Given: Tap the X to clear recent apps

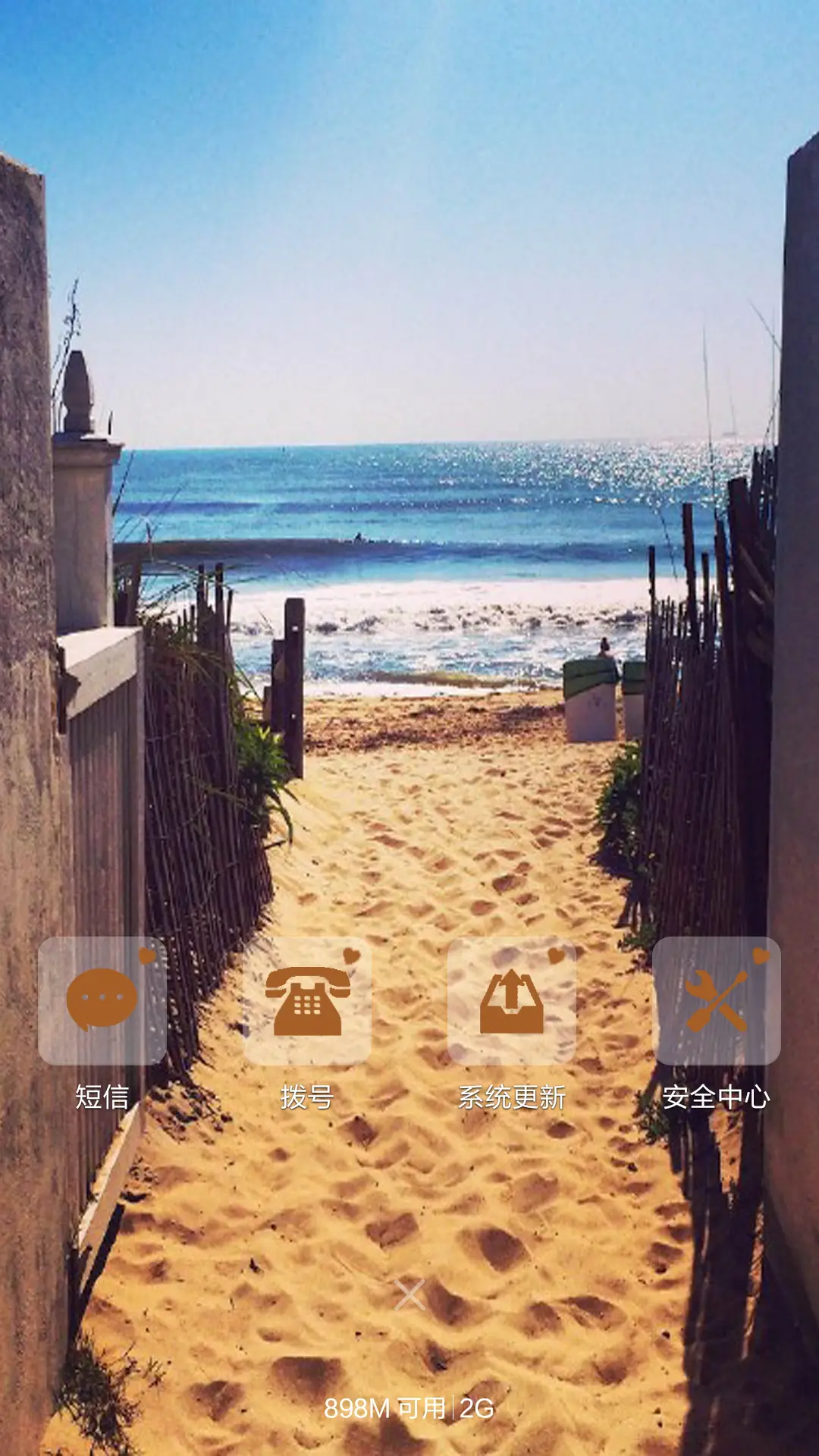Looking at the screenshot, I should tap(409, 1295).
